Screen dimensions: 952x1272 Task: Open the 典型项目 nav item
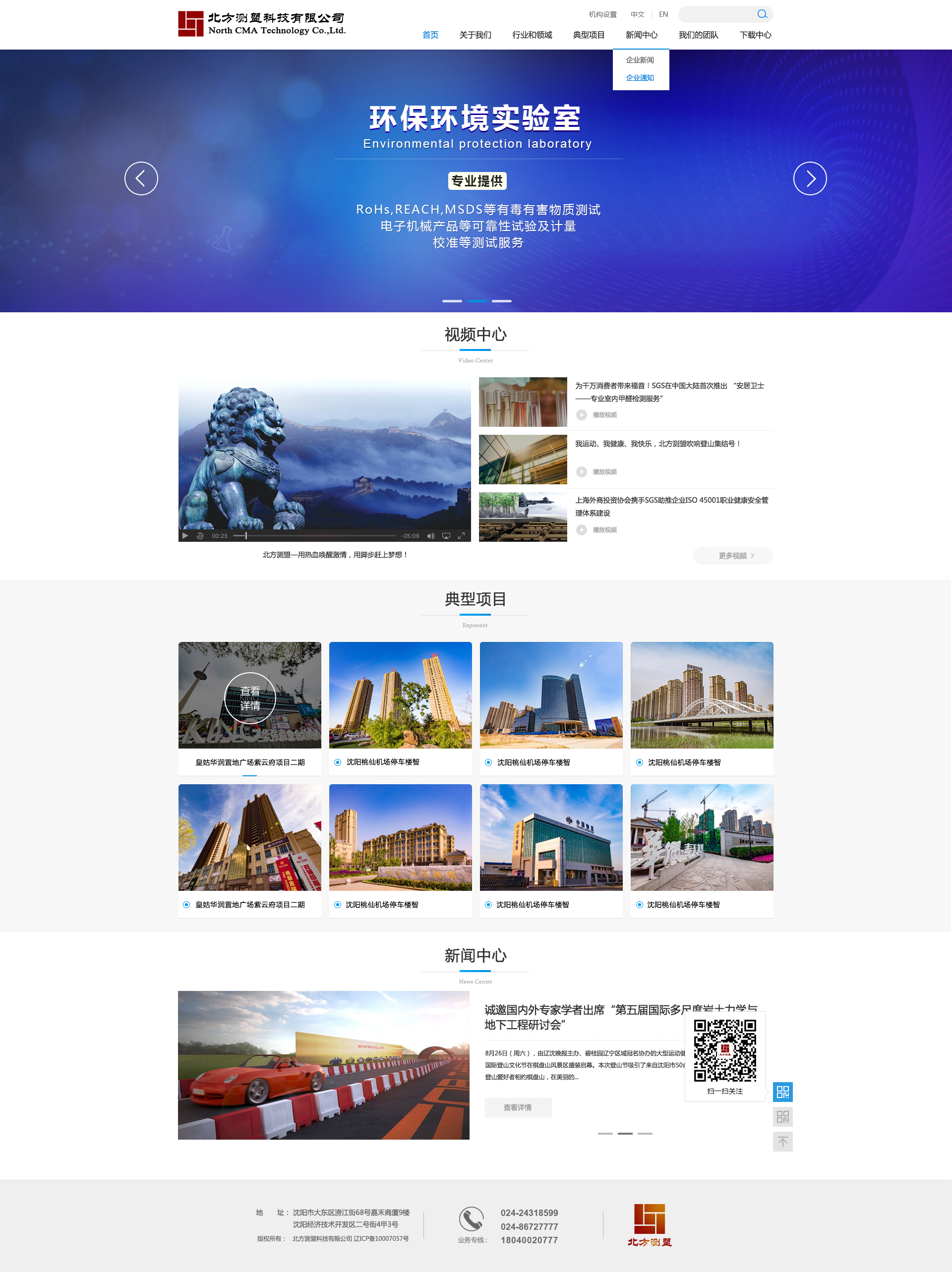(x=588, y=35)
